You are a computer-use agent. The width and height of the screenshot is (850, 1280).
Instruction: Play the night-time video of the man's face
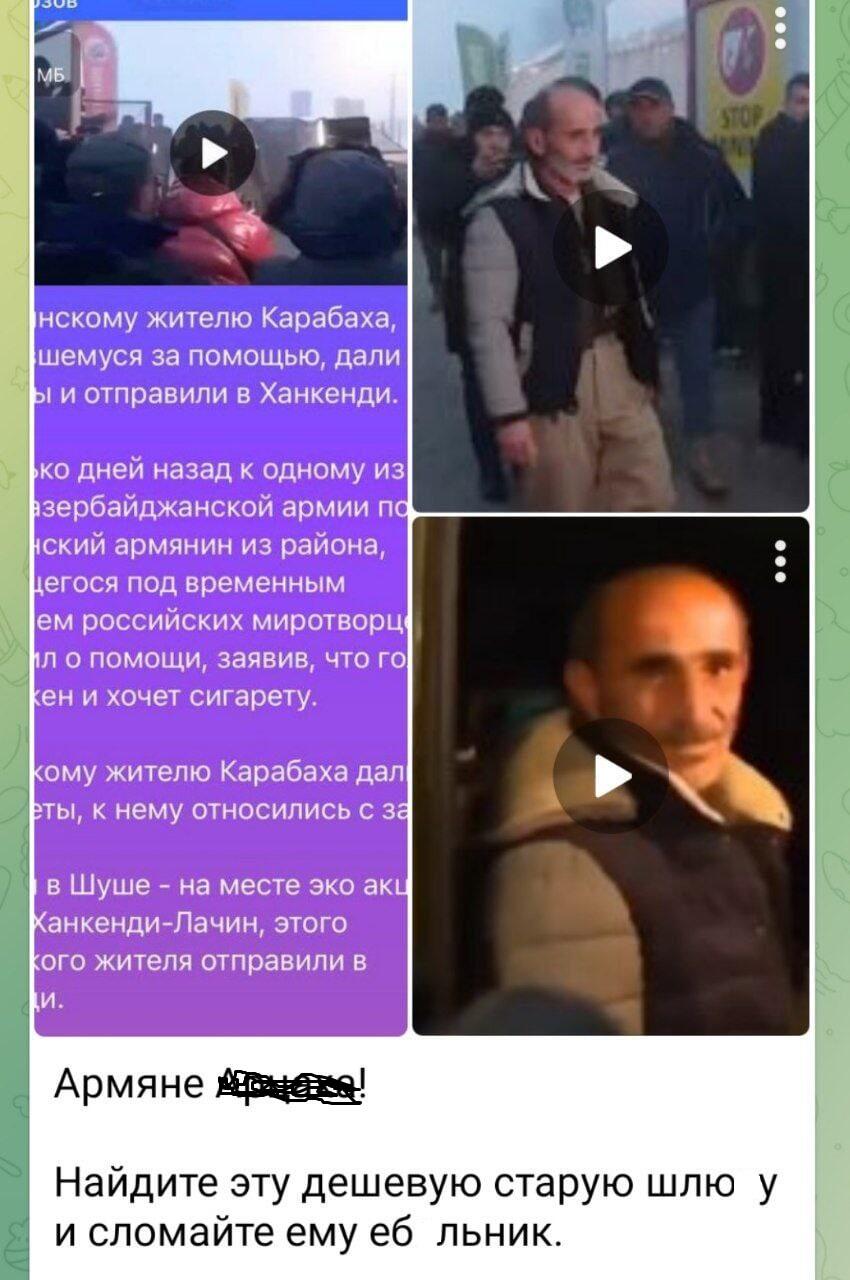tap(610, 775)
